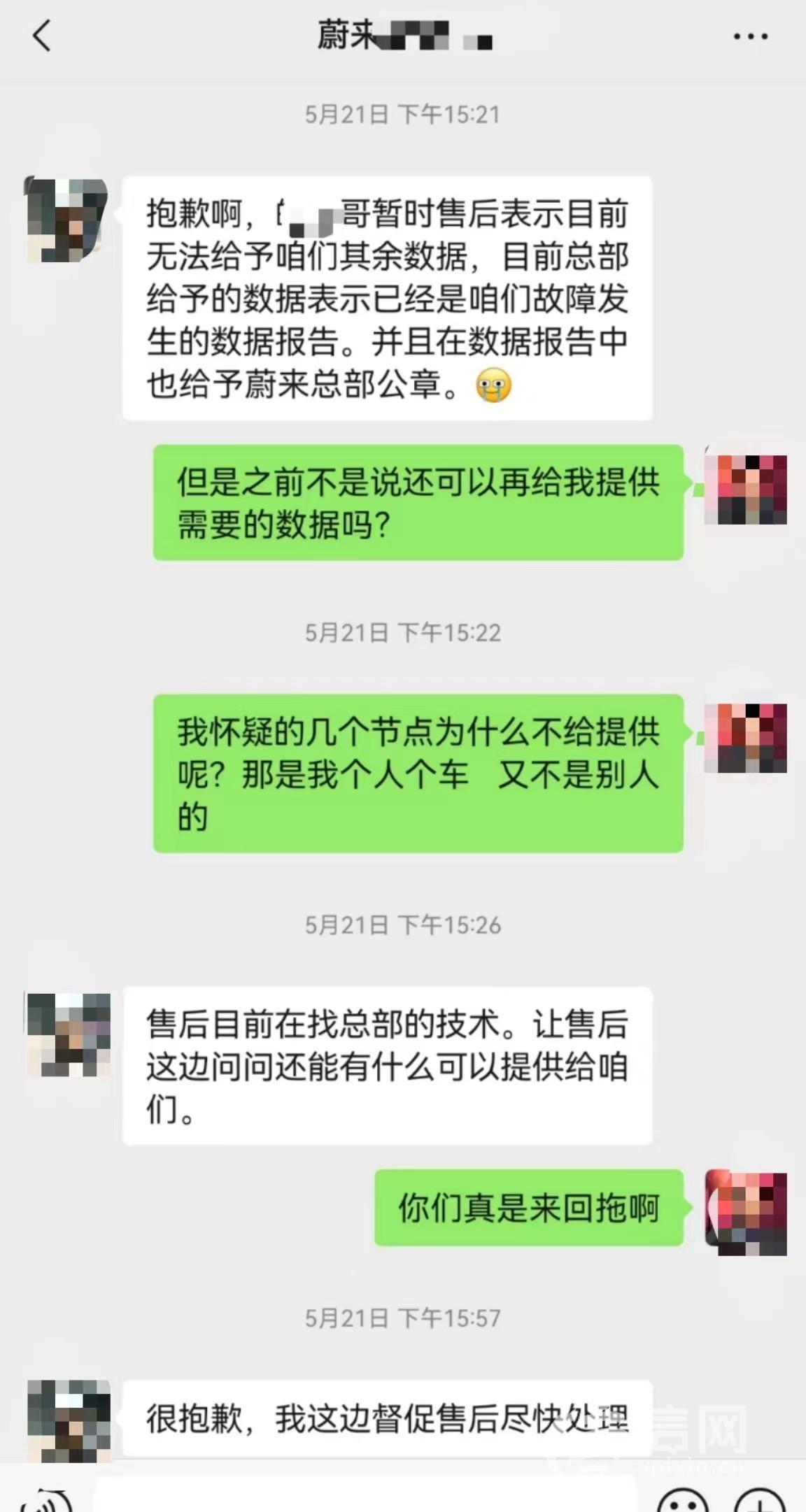Focus the message input field

pyautogui.click(x=364, y=1497)
